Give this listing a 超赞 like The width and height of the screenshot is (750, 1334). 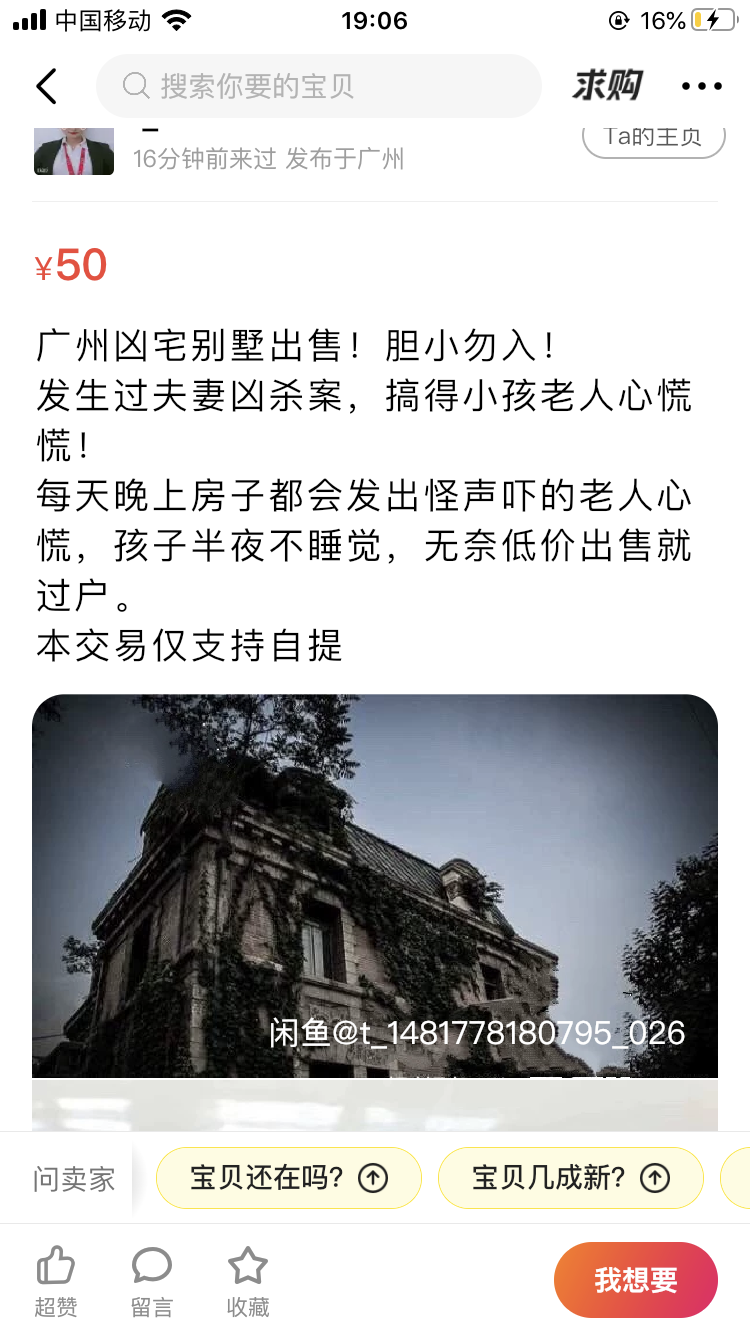click(x=56, y=1280)
